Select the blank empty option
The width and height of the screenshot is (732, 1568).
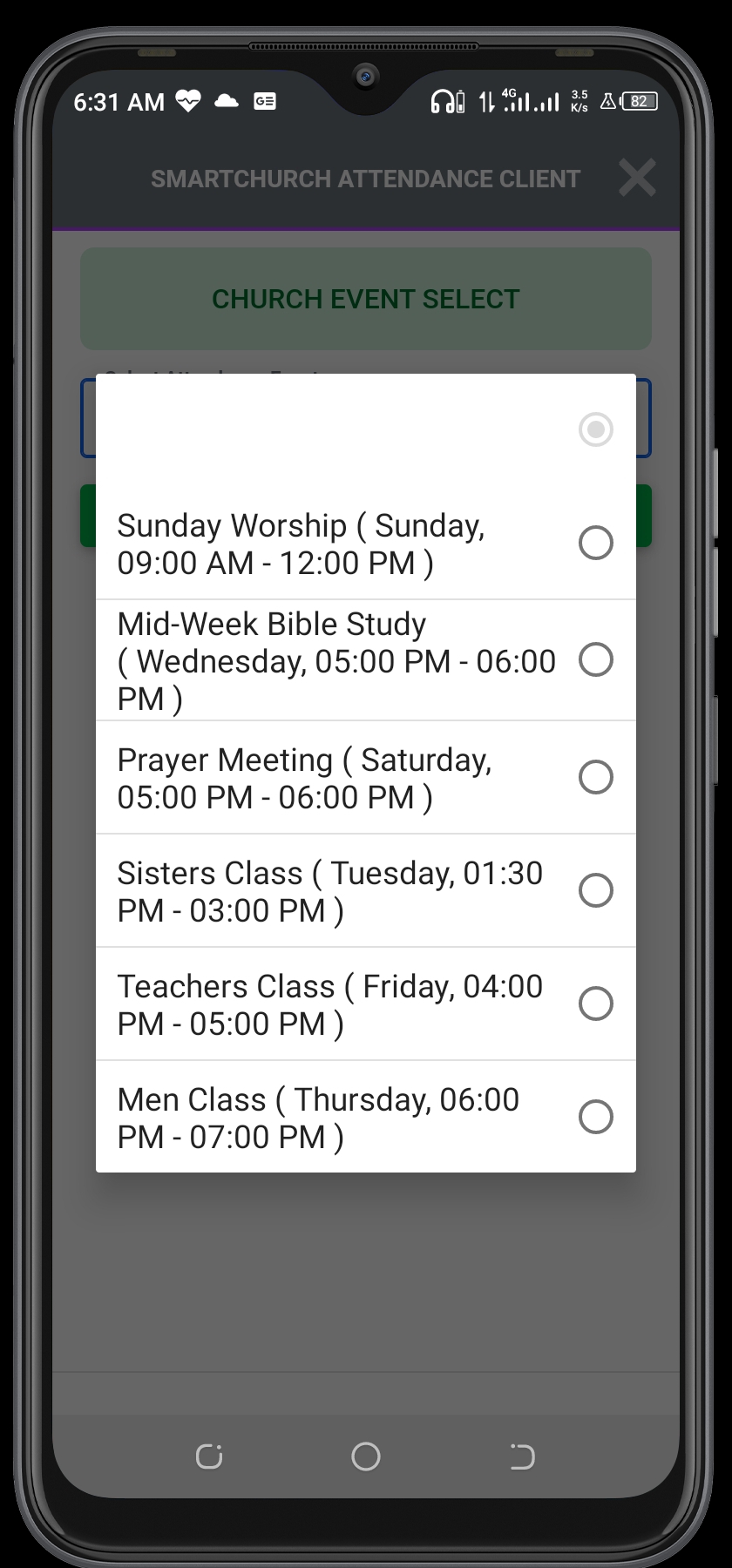pyautogui.click(x=365, y=430)
